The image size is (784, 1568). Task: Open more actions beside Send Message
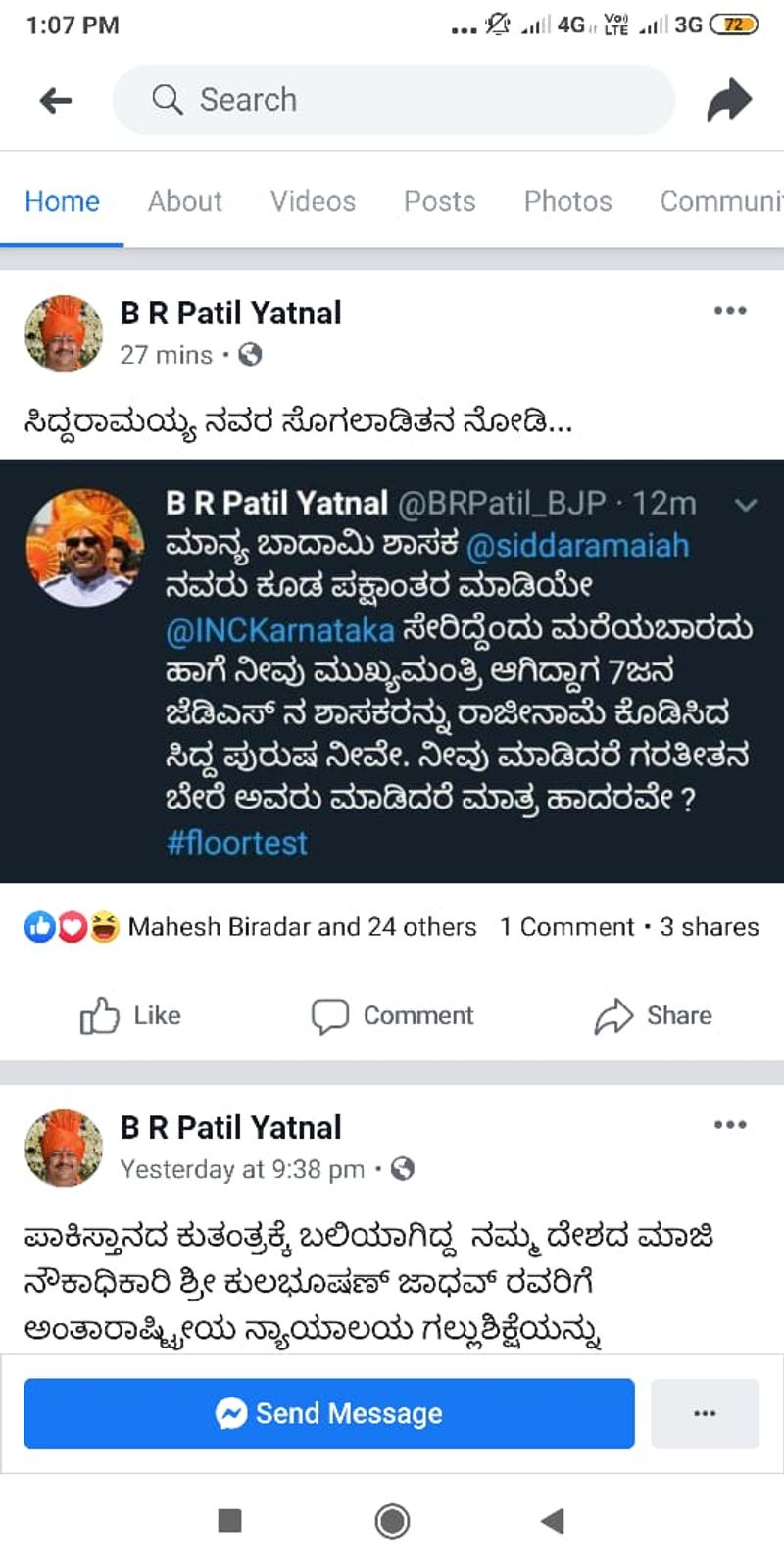point(705,1413)
